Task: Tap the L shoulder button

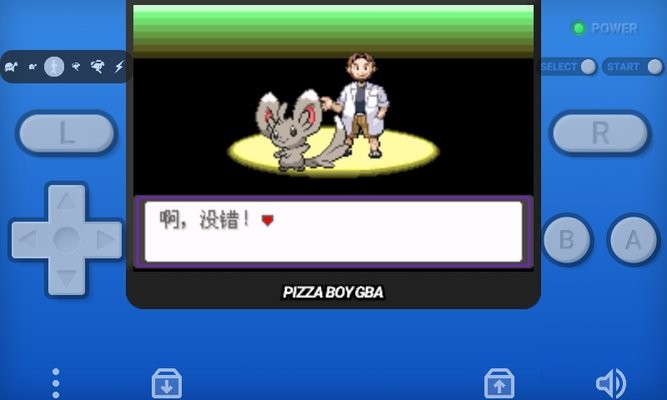Action: pyautogui.click(x=66, y=133)
